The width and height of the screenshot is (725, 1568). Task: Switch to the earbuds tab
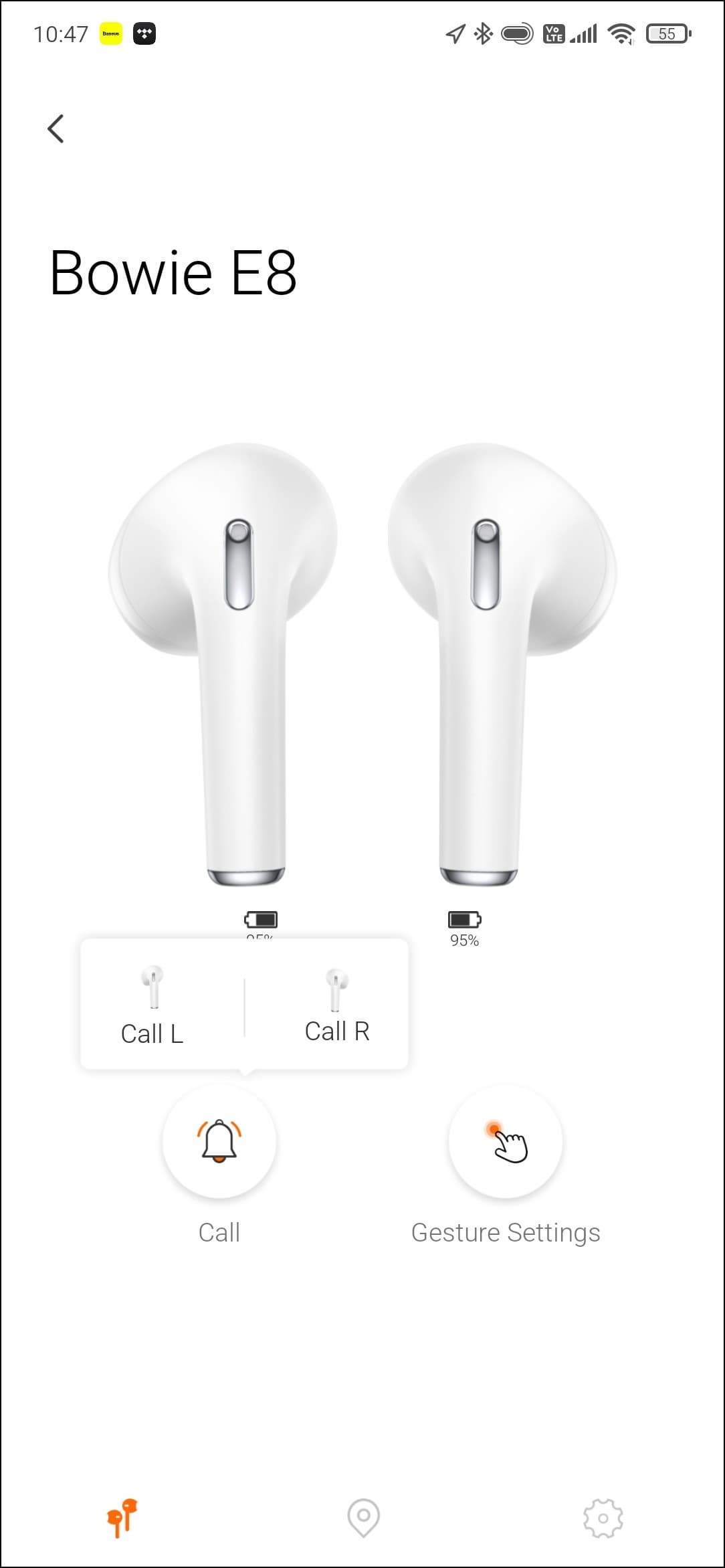122,1517
